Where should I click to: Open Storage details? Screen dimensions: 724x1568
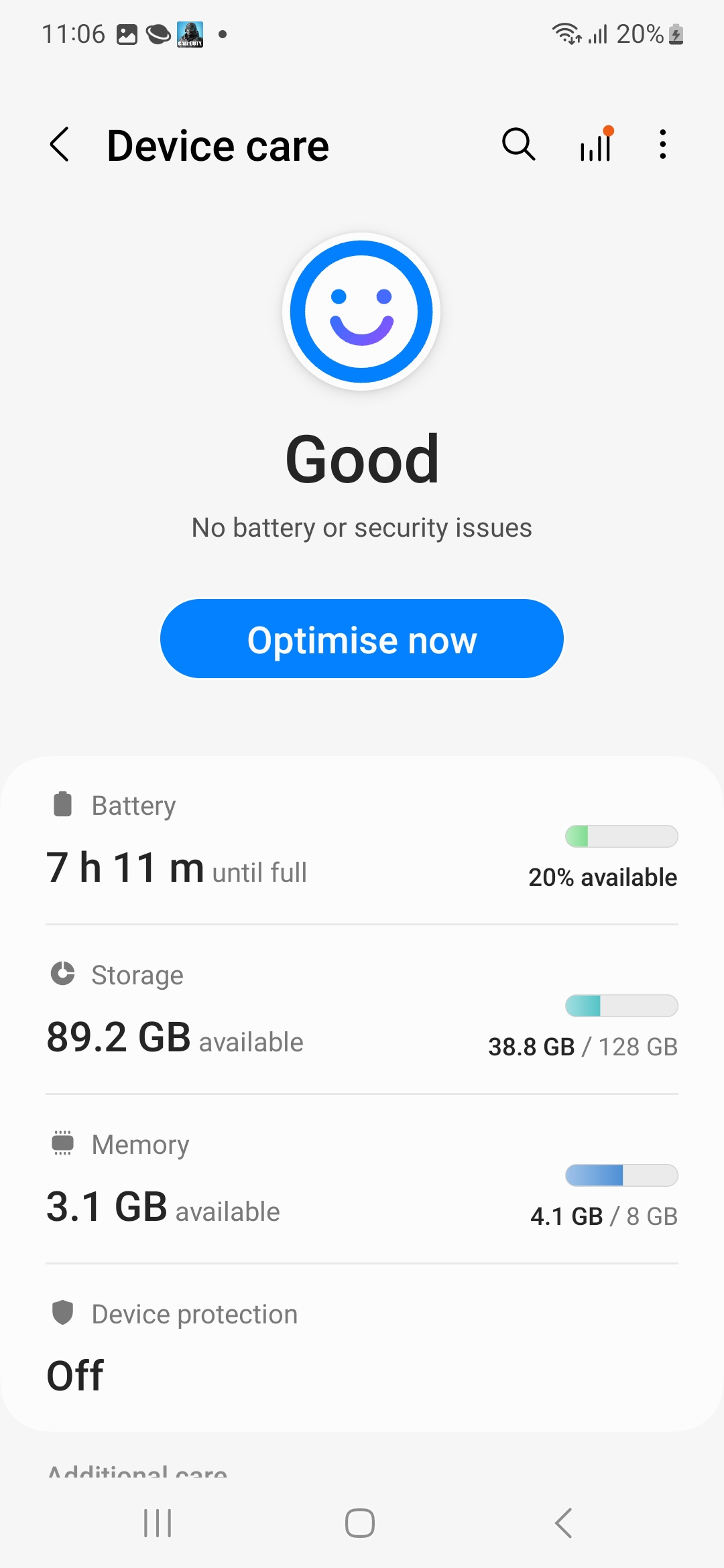pos(362,1010)
